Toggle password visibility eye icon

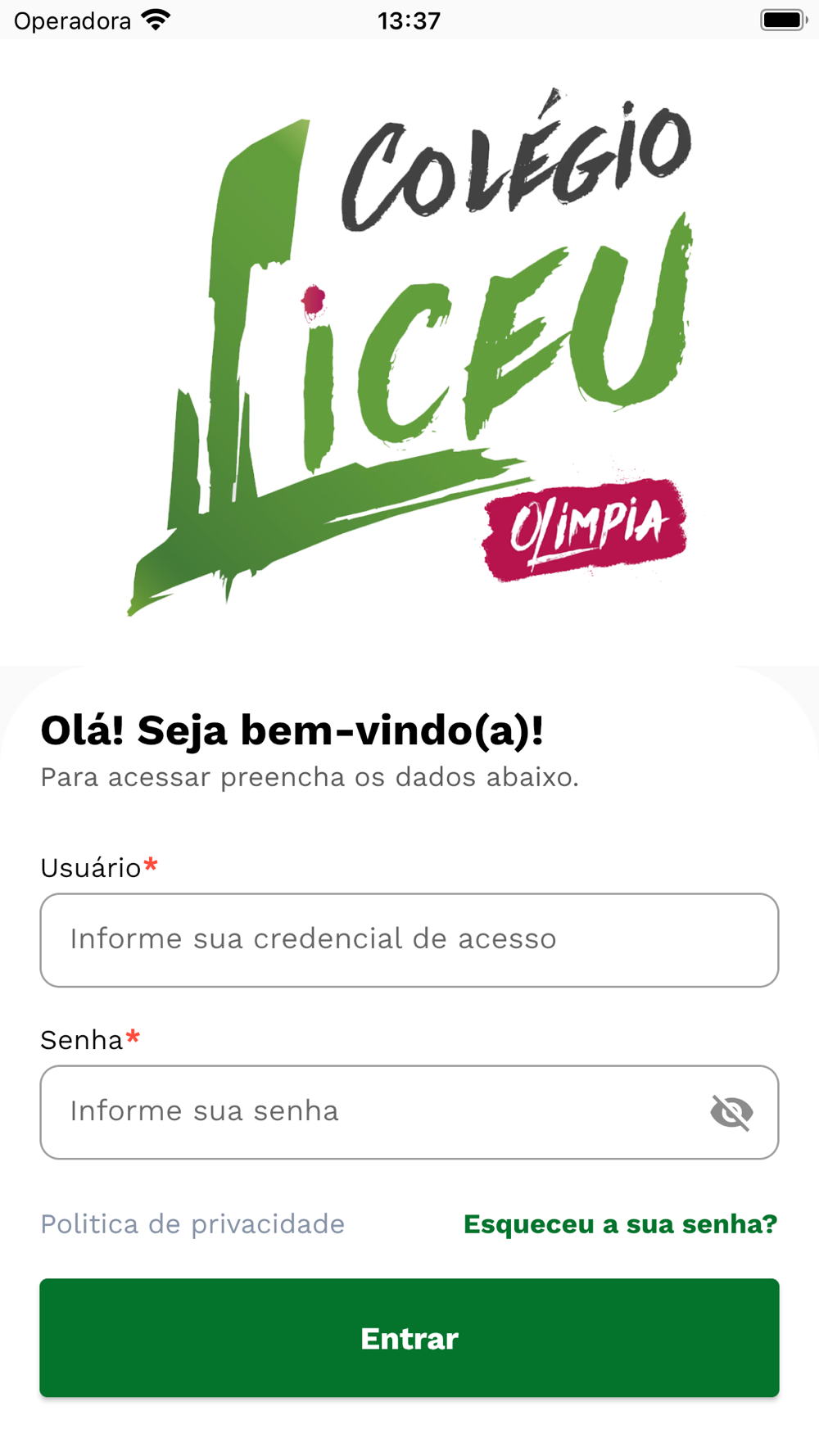(731, 1112)
